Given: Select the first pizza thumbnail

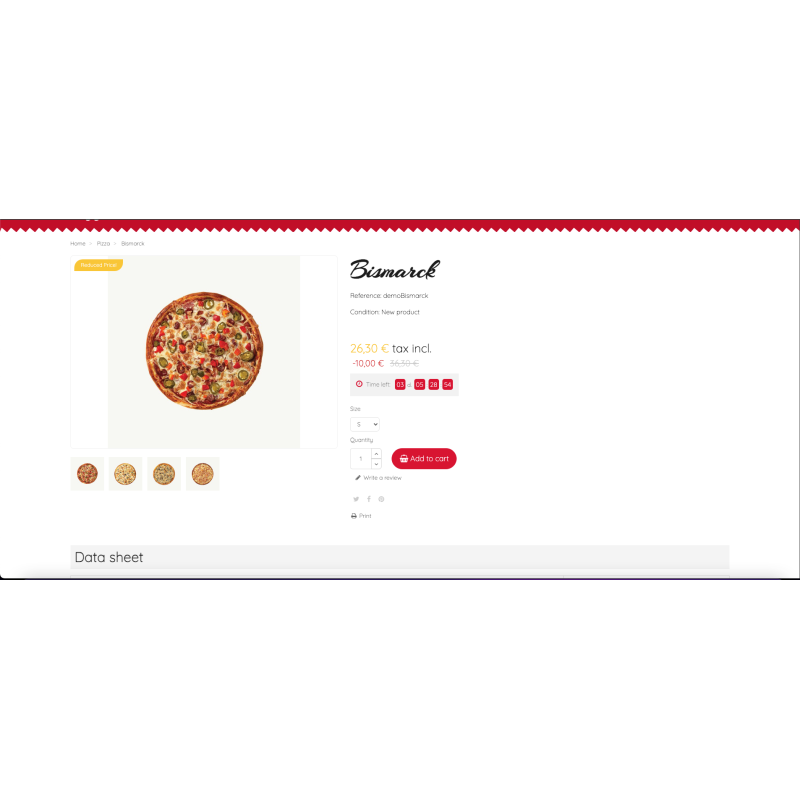Looking at the screenshot, I should 88,473.
